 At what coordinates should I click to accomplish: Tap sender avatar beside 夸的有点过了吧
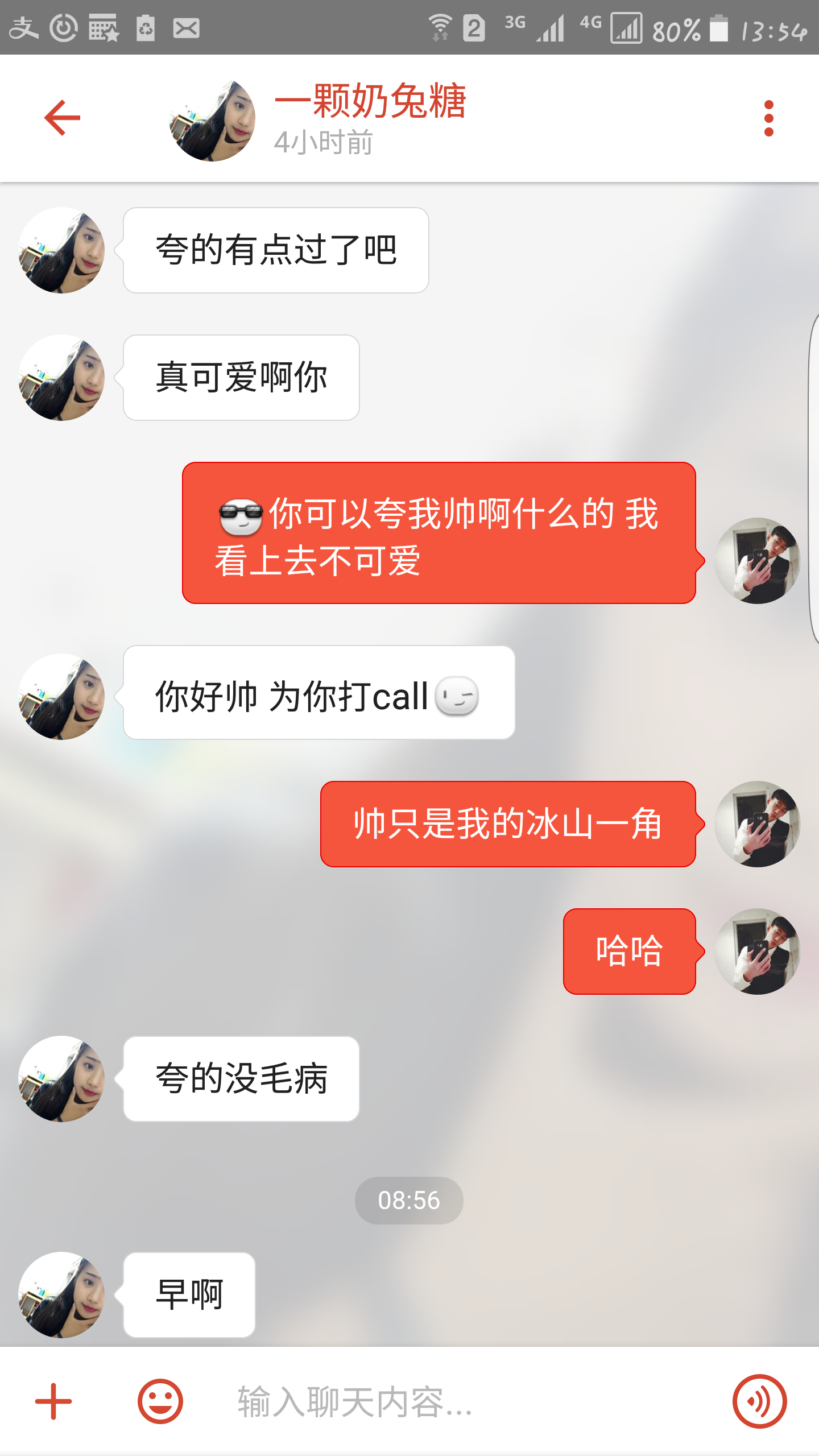coord(62,250)
